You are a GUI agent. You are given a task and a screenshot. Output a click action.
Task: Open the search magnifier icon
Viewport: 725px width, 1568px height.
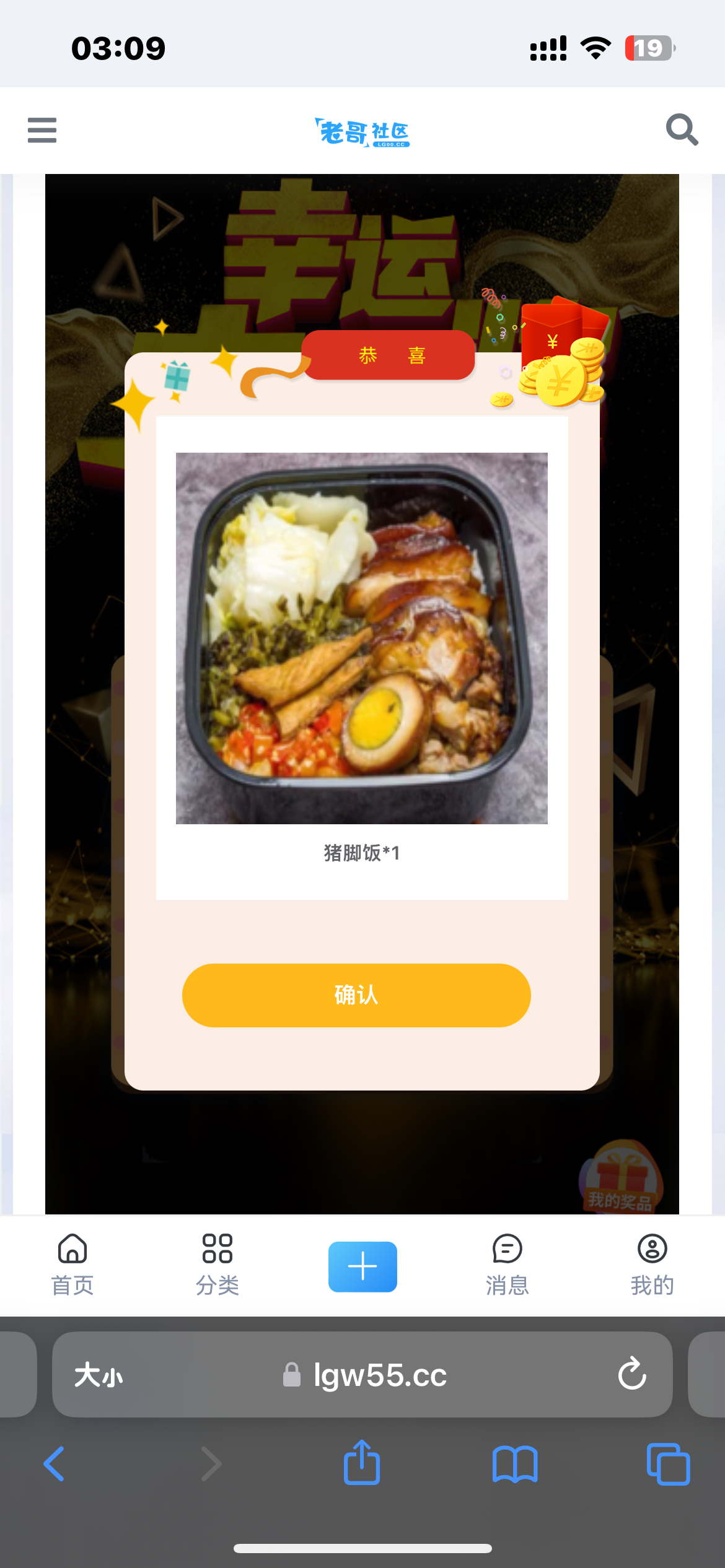click(x=682, y=130)
